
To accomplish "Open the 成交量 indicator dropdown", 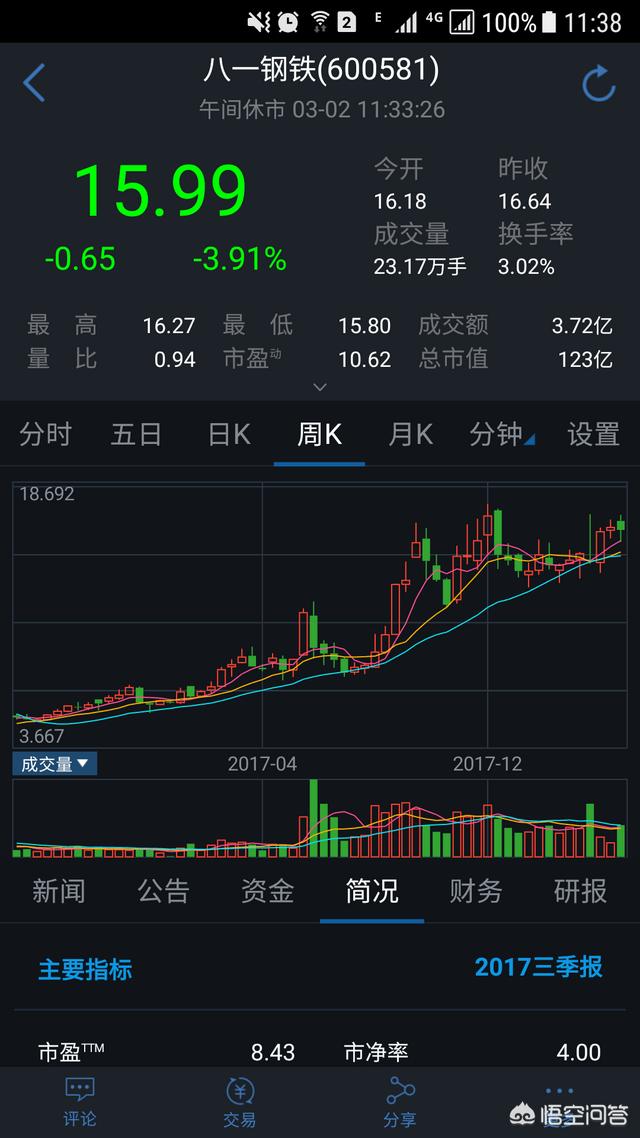I will pos(54,764).
